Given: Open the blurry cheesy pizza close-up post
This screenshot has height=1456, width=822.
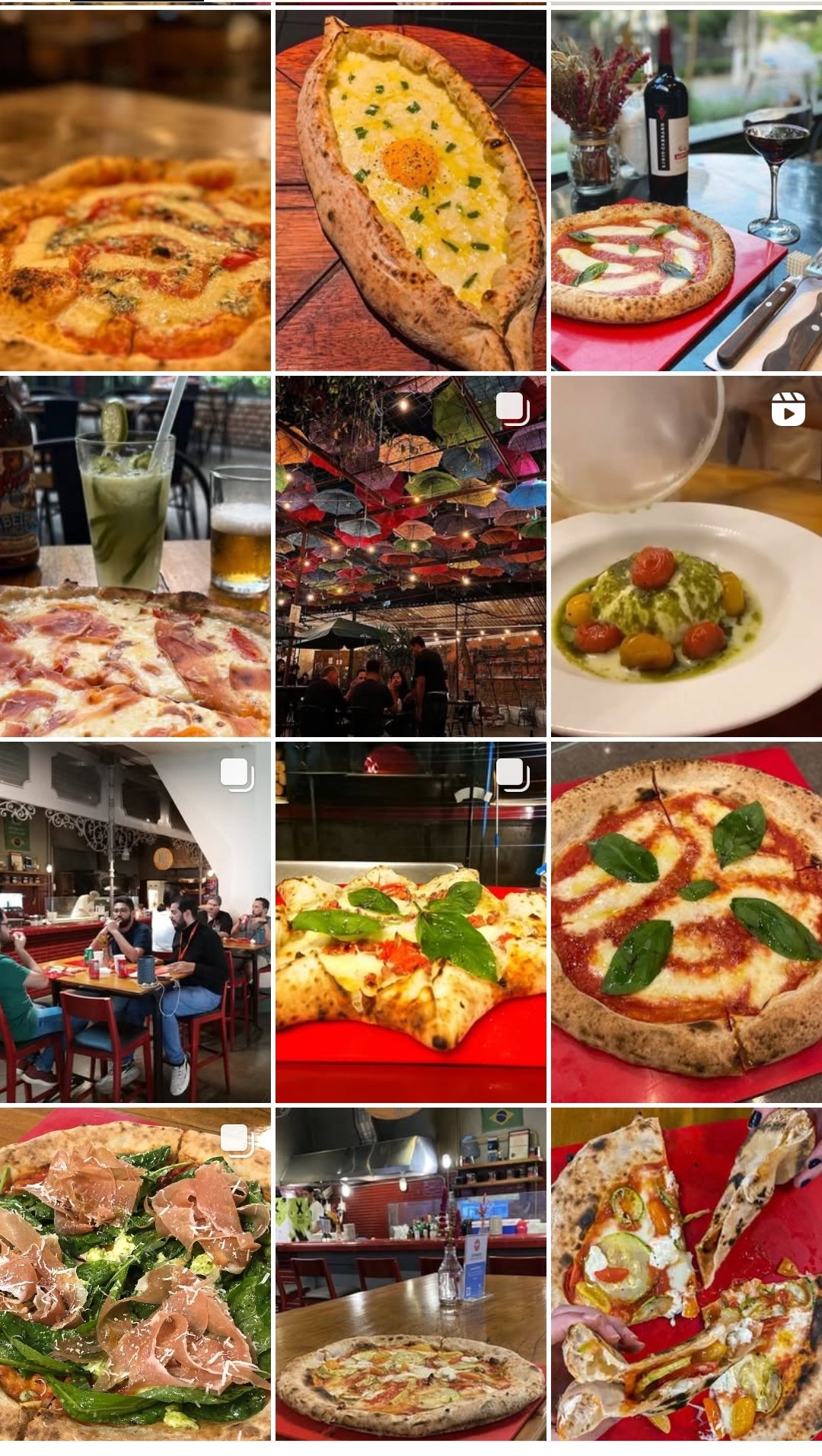Looking at the screenshot, I should [x=135, y=190].
